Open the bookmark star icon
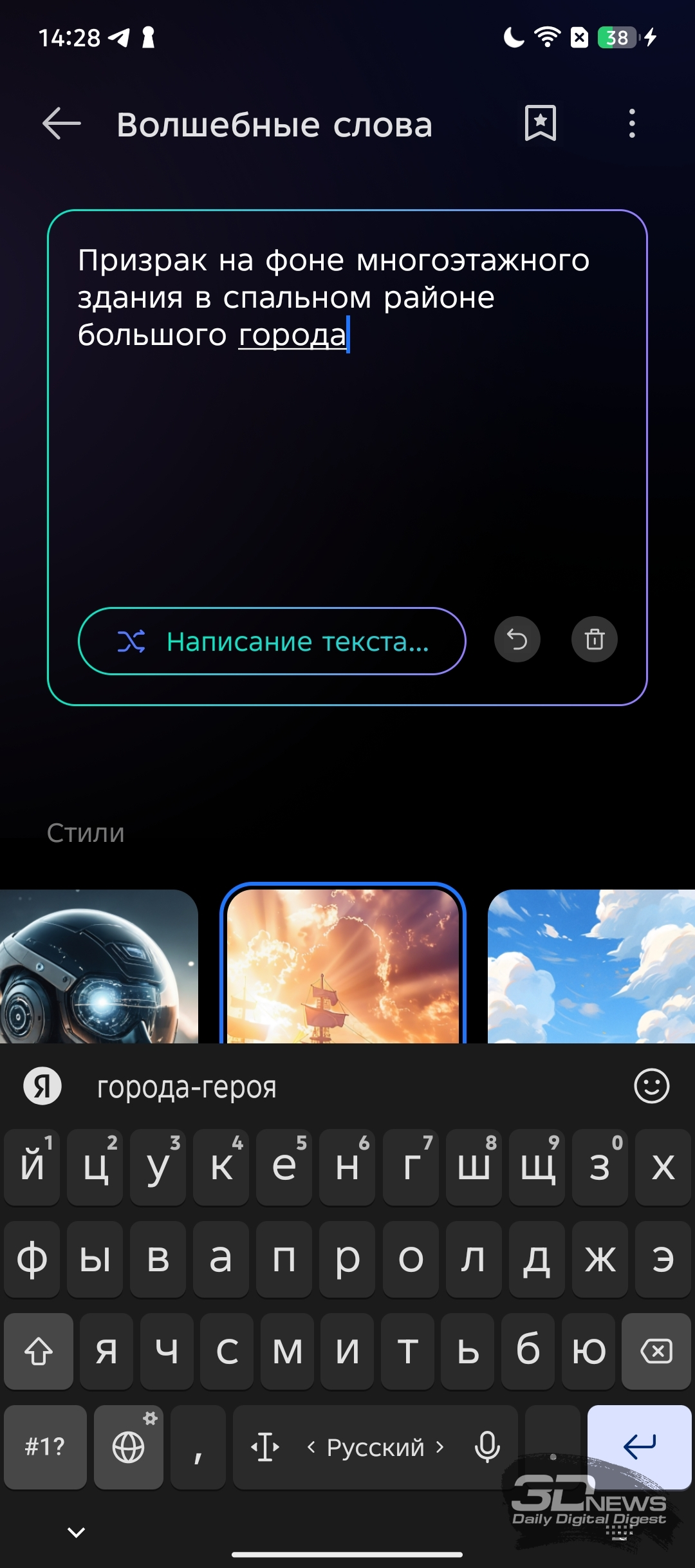Image resolution: width=695 pixels, height=1568 pixels. pos(541,123)
